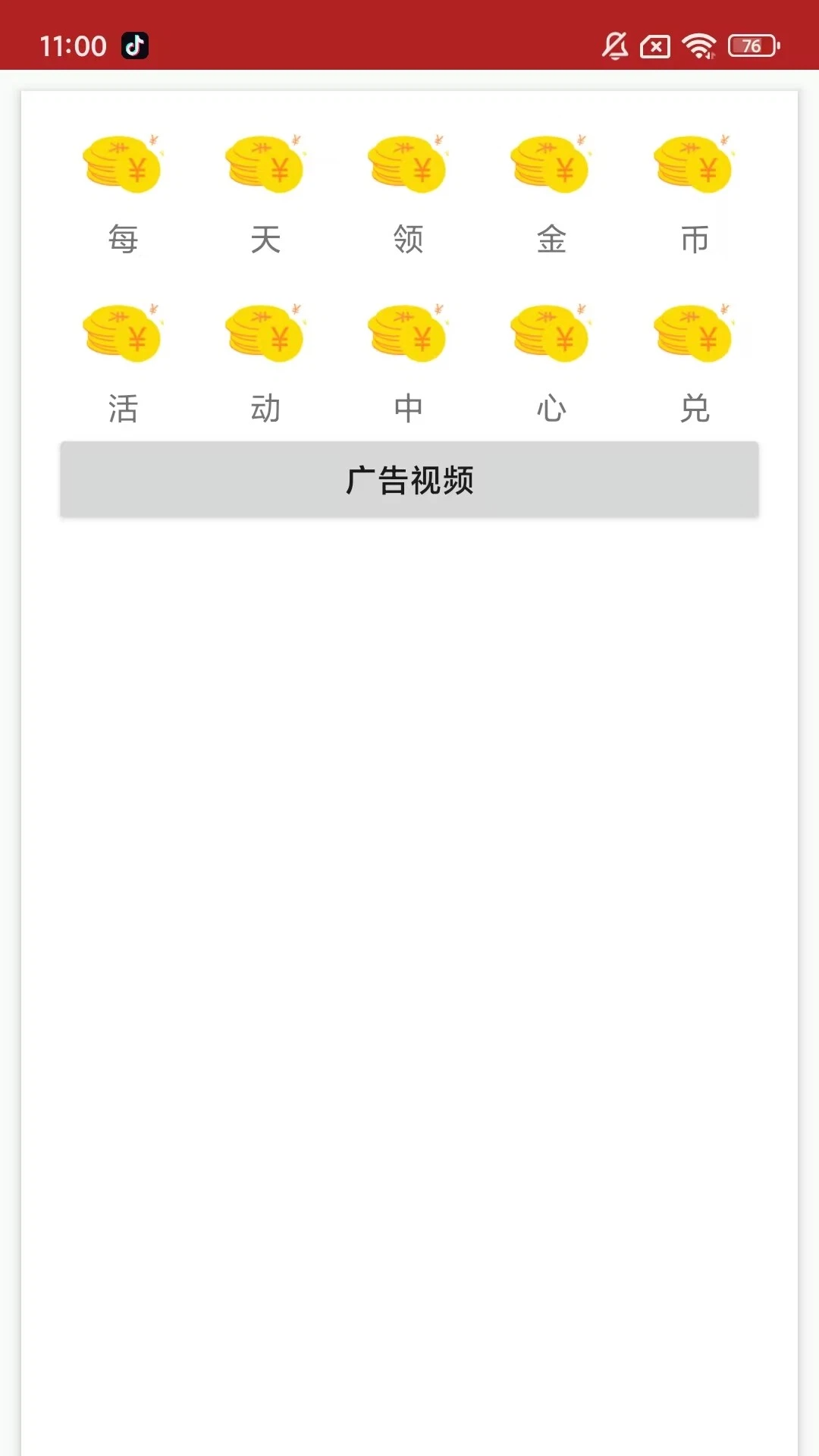Click the label 每 under the first coin
The height and width of the screenshot is (1456, 819).
click(123, 238)
